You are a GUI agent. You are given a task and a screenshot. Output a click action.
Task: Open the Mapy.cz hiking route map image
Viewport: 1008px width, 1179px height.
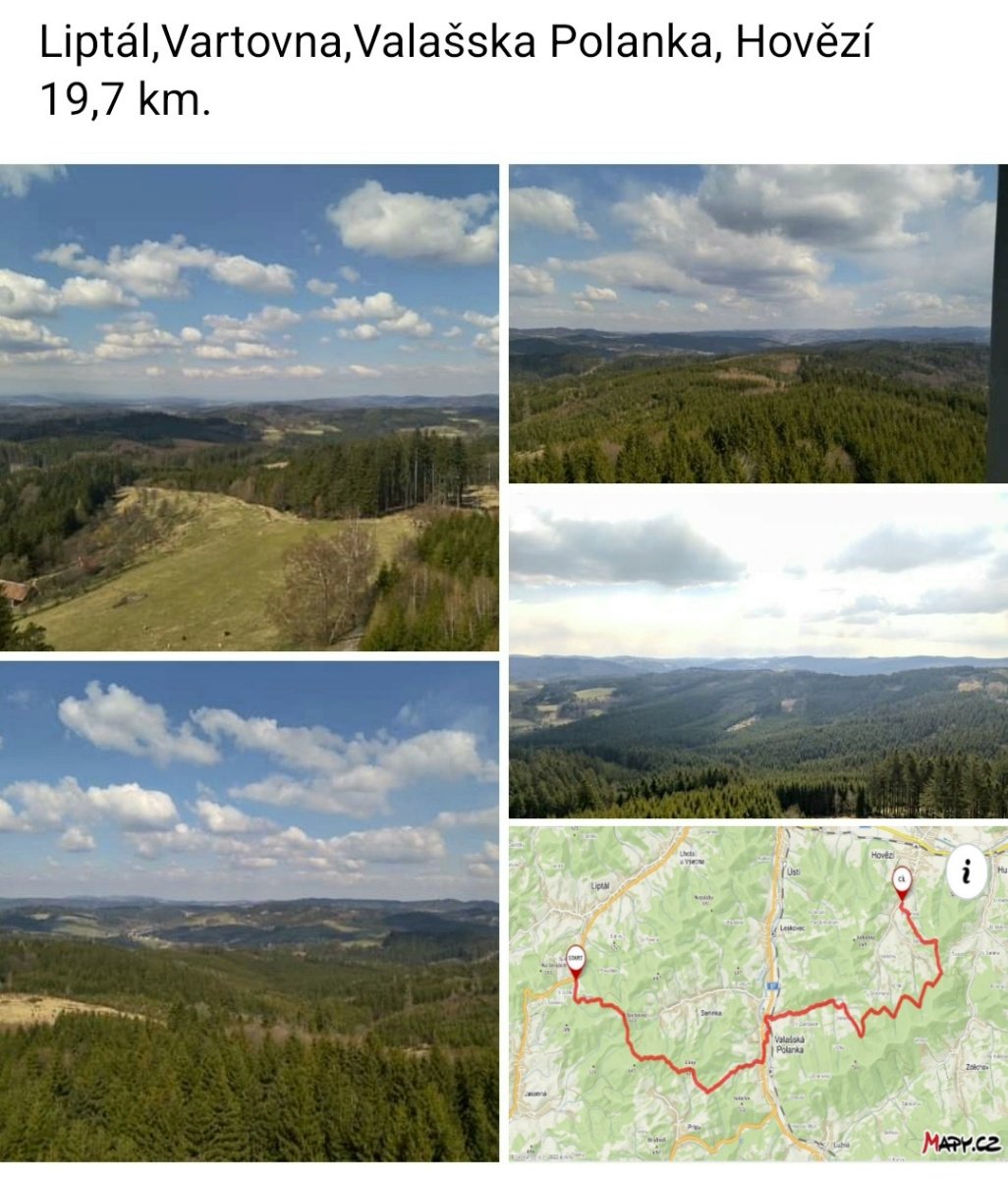click(757, 993)
